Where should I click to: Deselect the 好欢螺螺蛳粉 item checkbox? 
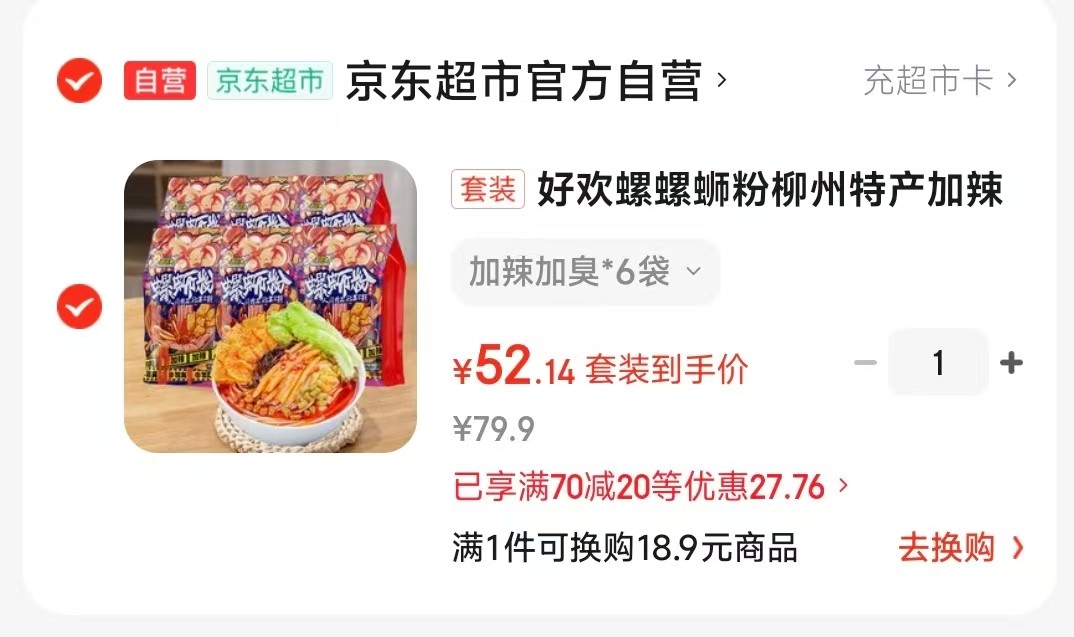79,306
